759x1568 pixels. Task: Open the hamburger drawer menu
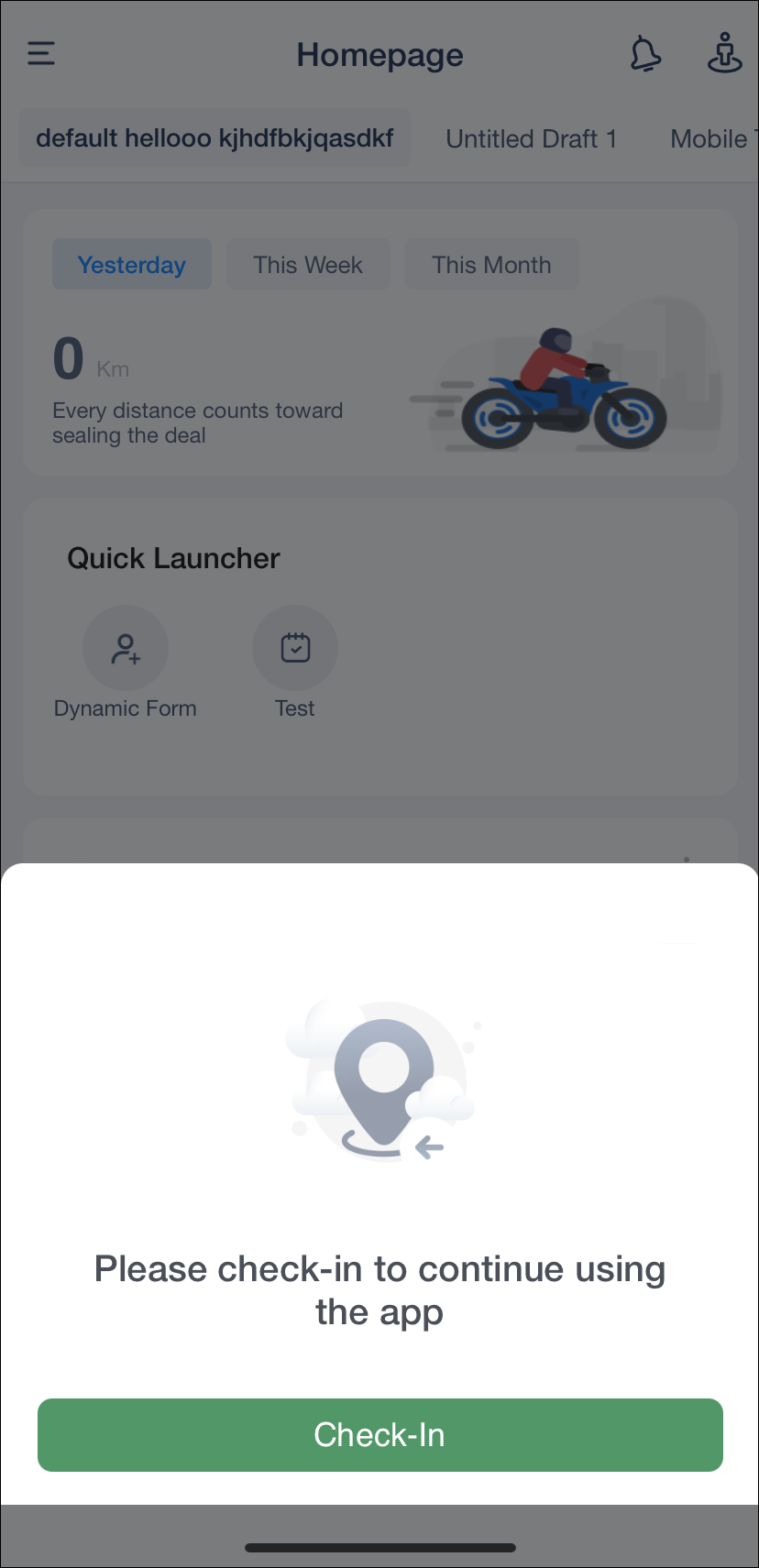point(41,54)
